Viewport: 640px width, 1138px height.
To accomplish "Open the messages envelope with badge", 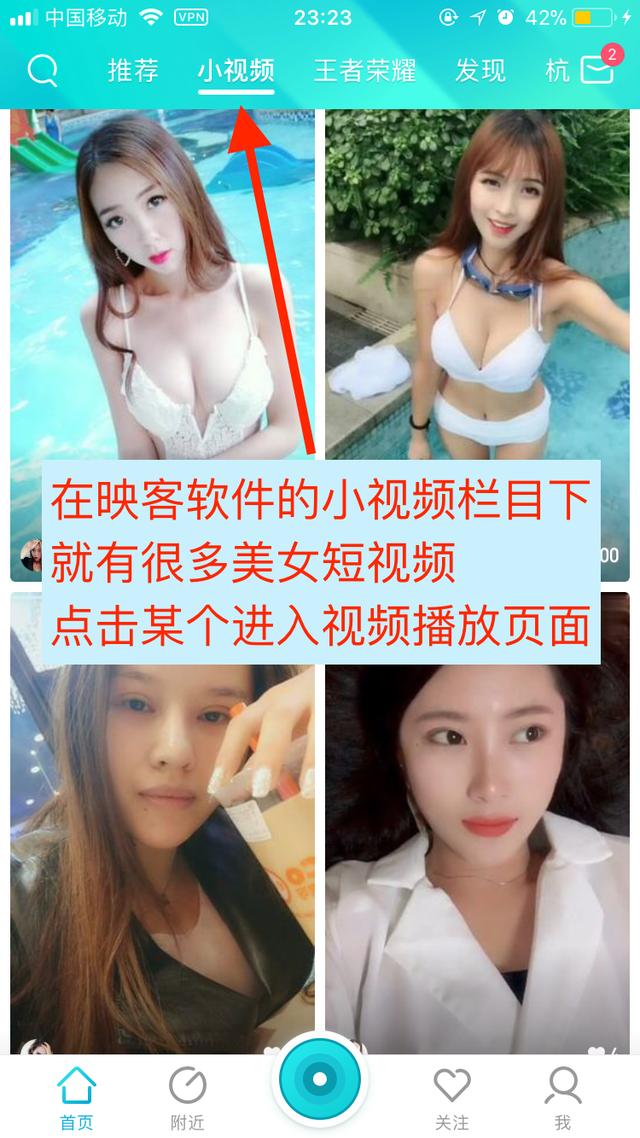I will [x=596, y=70].
